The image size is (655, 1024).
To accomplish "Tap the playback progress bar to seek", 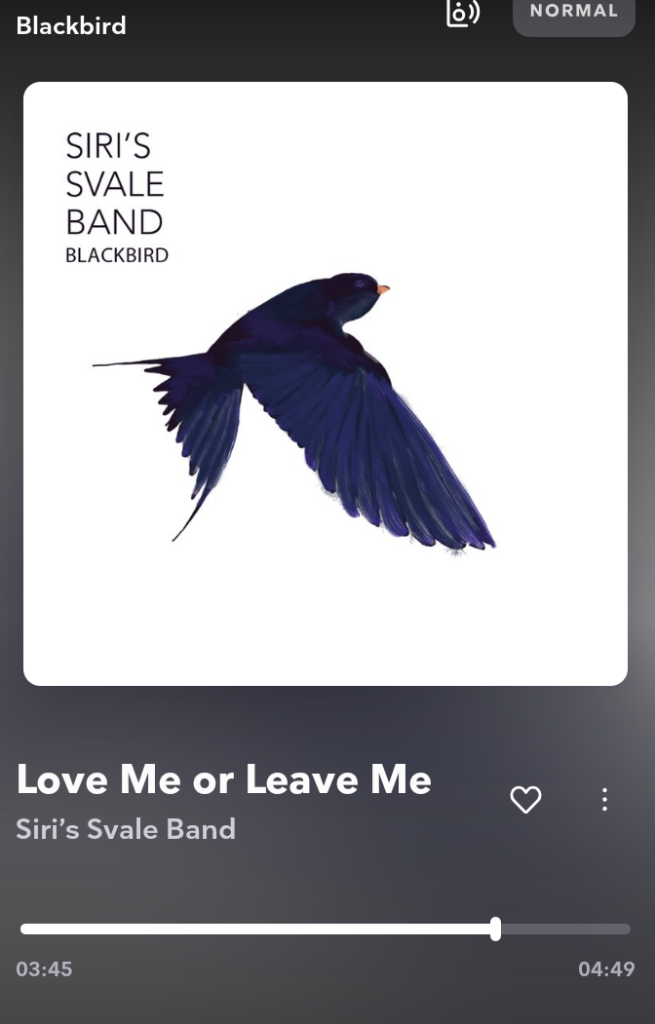I will pos(325,929).
